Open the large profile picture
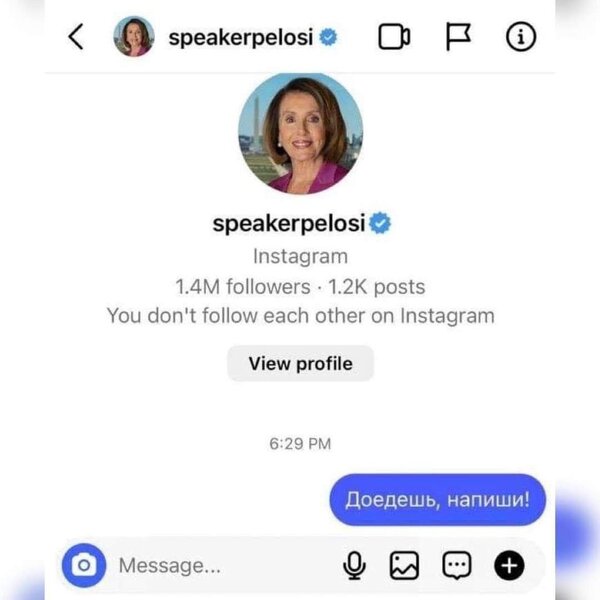The image size is (600, 600). click(x=300, y=133)
